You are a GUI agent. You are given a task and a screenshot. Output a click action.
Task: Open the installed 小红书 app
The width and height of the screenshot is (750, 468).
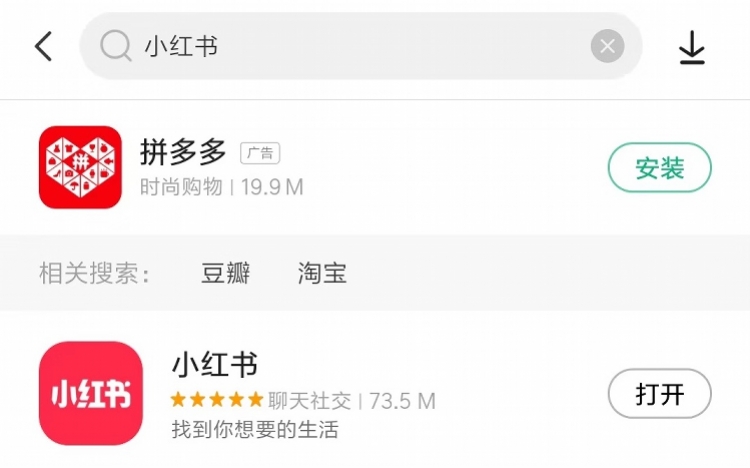(x=659, y=394)
